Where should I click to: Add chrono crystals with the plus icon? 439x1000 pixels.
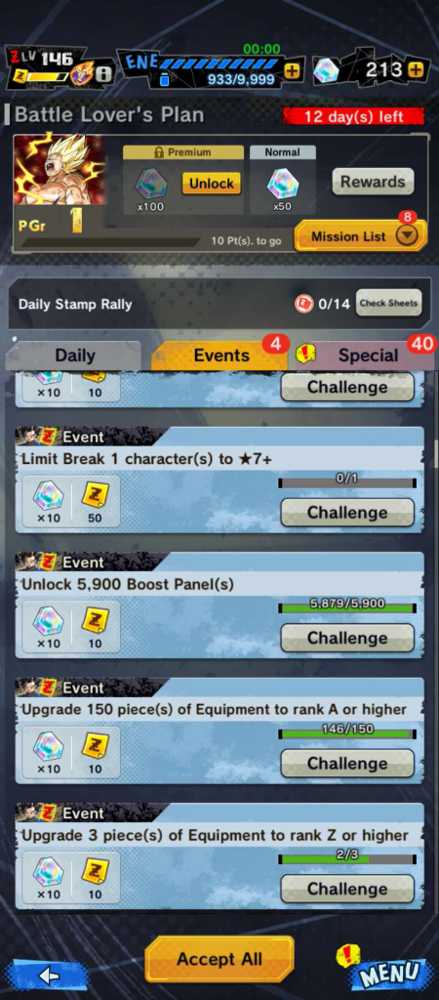coord(415,70)
